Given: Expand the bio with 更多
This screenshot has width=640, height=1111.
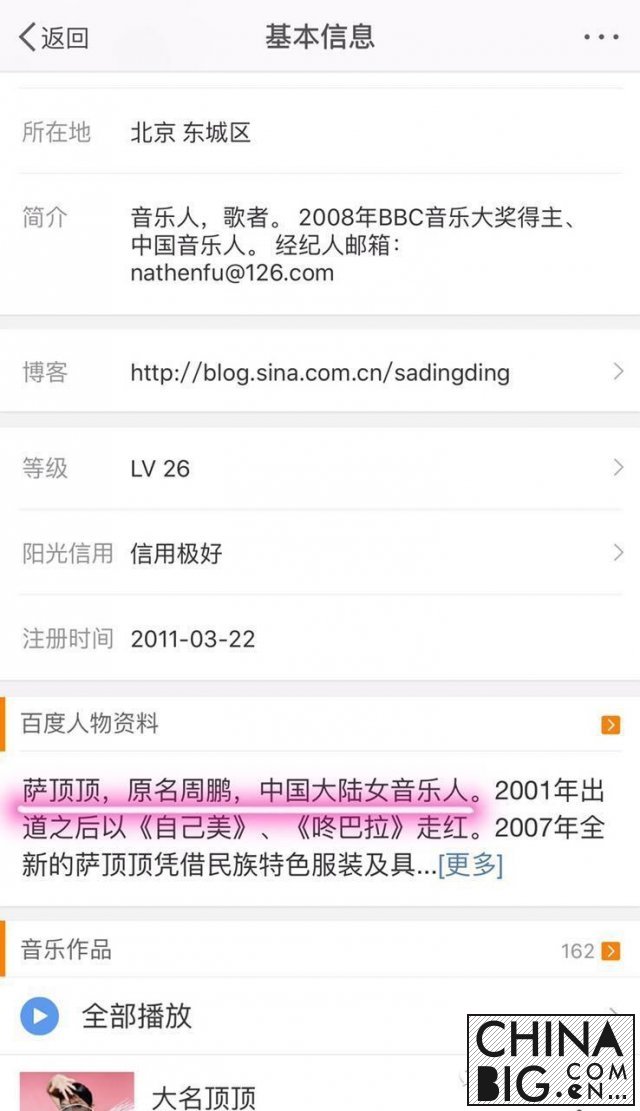Looking at the screenshot, I should [x=470, y=864].
